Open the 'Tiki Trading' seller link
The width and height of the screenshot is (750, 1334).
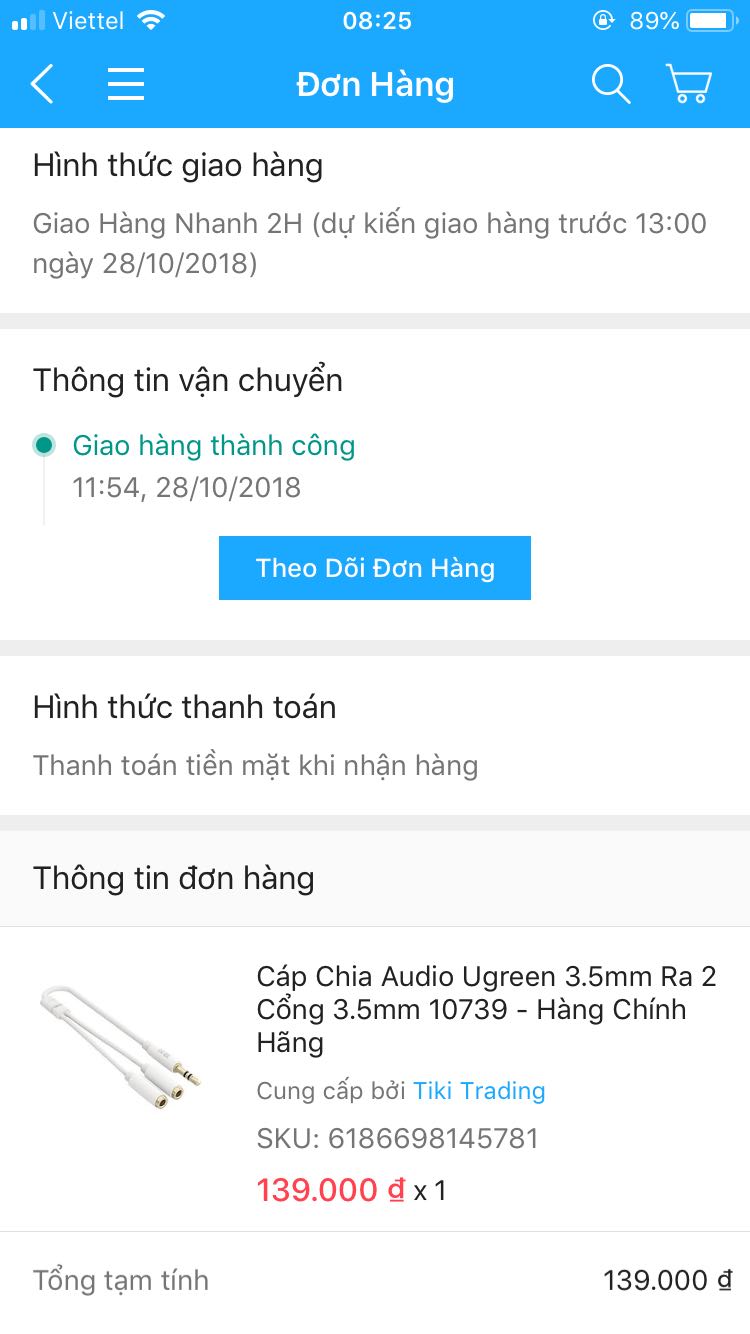479,1091
